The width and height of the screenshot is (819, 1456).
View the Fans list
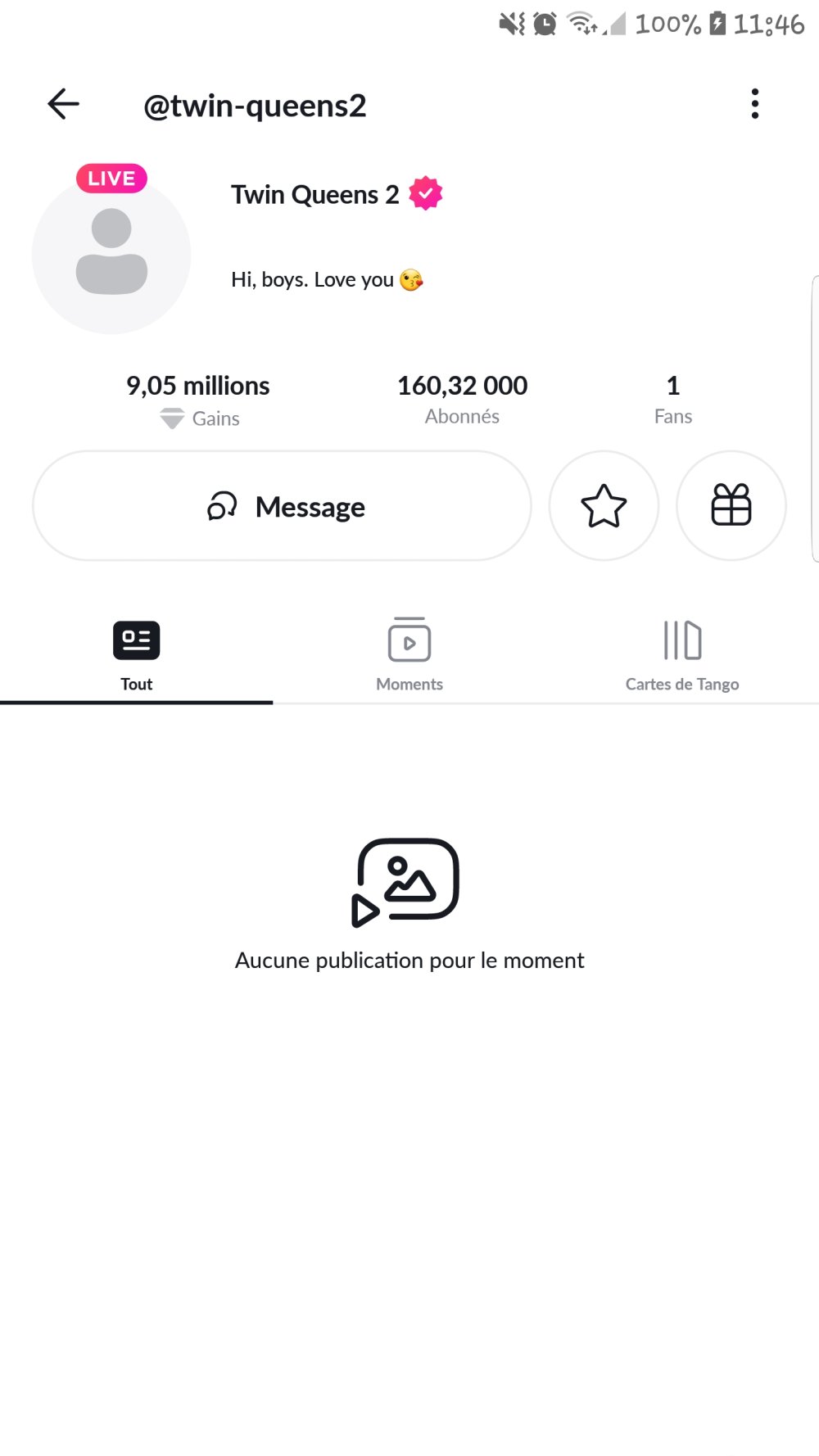673,400
